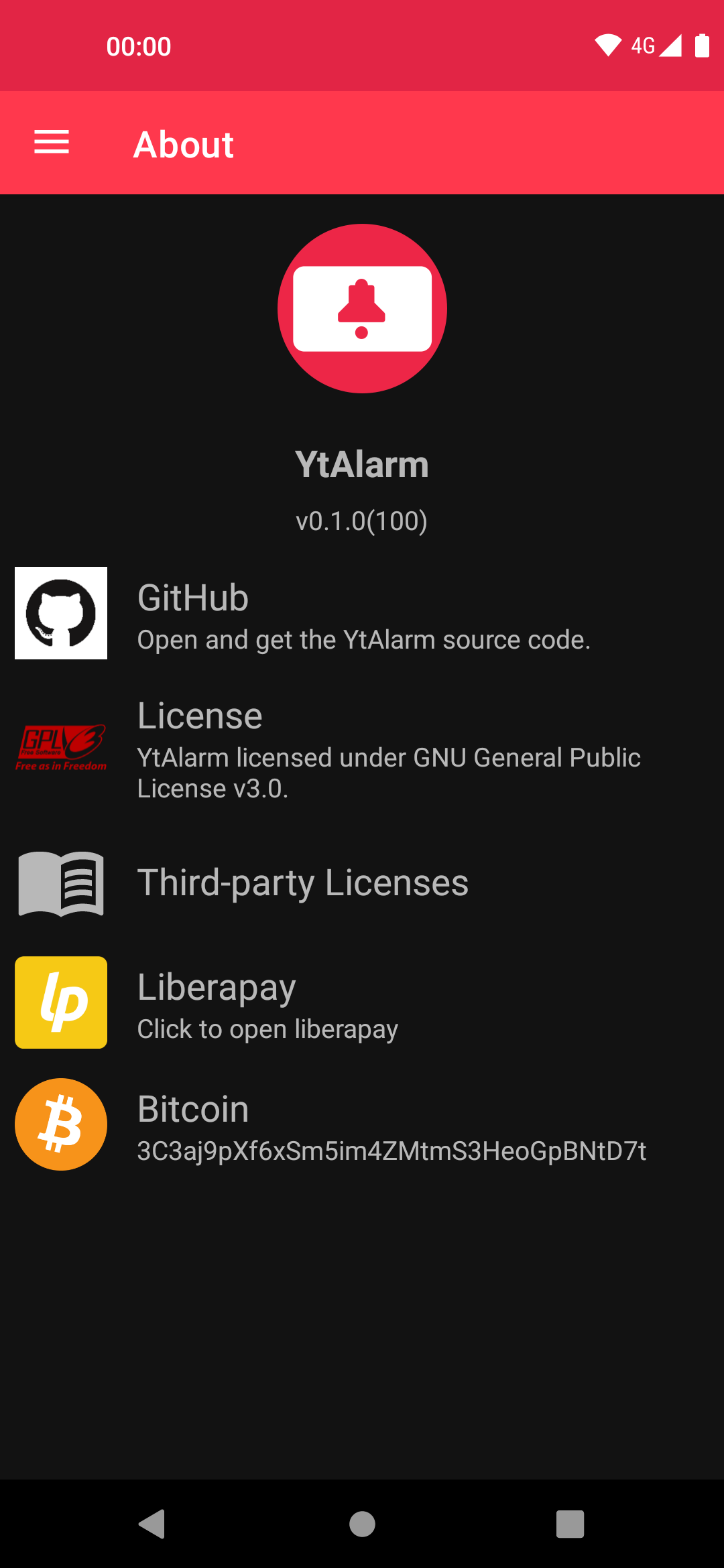
Task: Open the GitHub source code row
Action: coord(362,614)
